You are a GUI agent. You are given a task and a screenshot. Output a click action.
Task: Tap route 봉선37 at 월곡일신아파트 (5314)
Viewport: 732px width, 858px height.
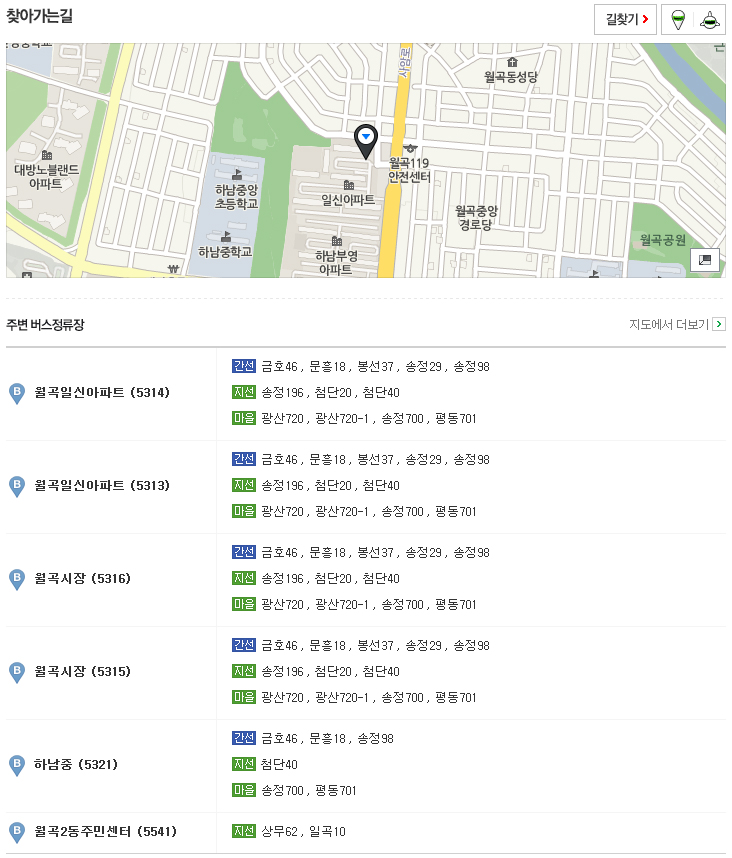376,367
